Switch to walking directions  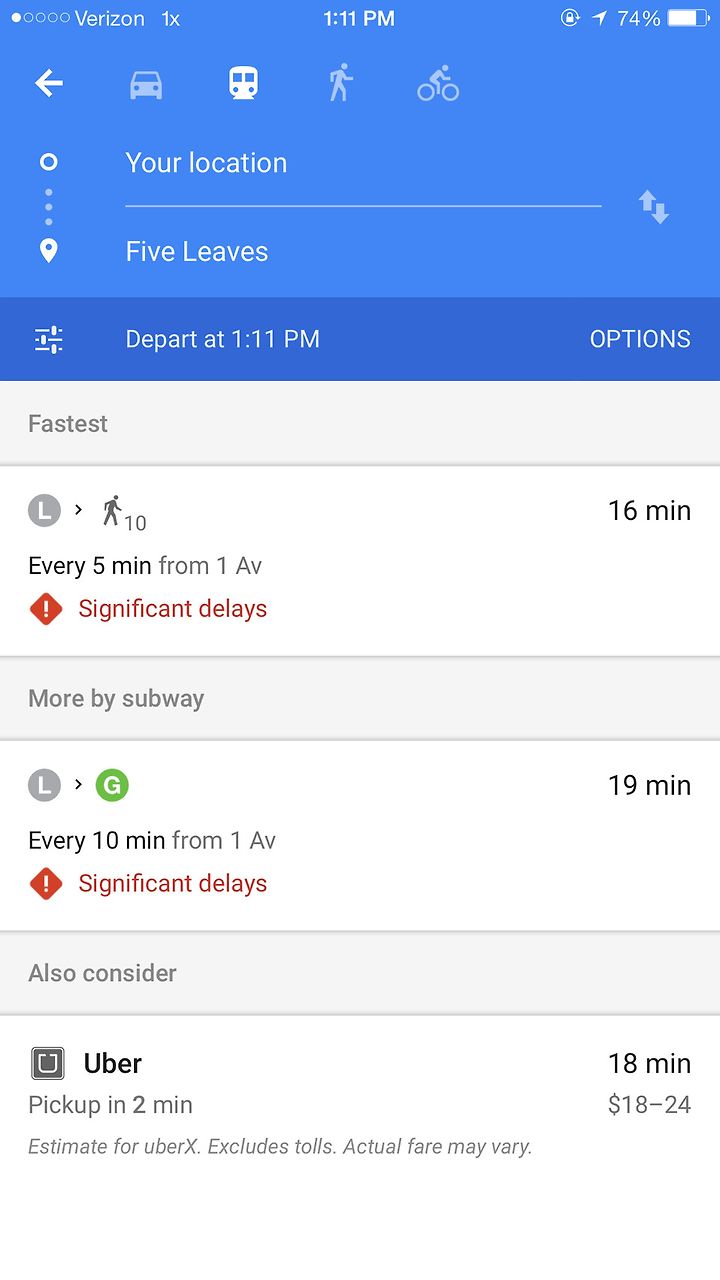341,83
